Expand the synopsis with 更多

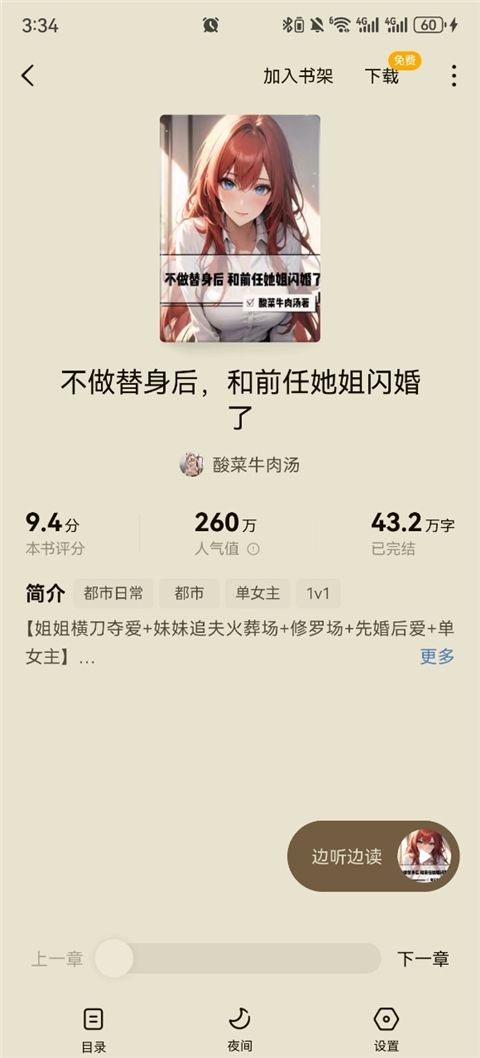[437, 656]
